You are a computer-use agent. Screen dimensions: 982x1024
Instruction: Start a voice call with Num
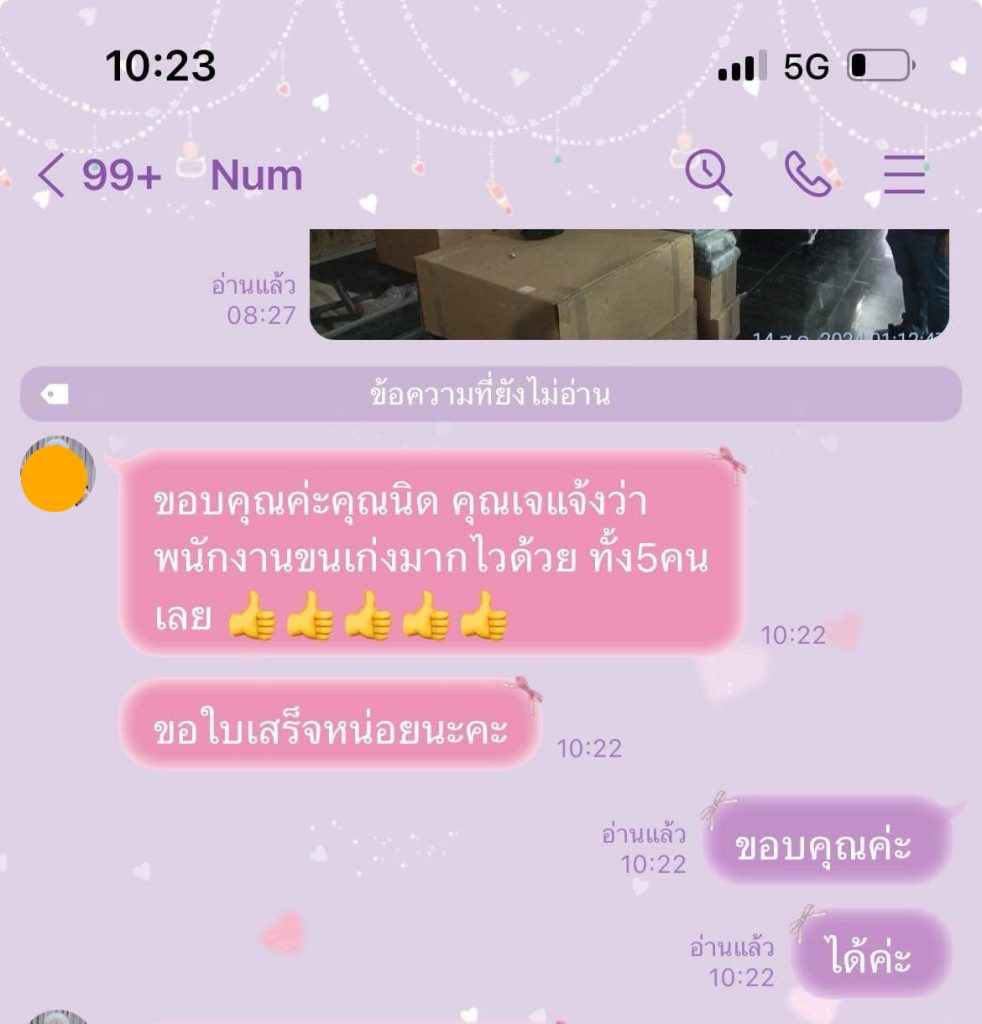pyautogui.click(x=808, y=174)
